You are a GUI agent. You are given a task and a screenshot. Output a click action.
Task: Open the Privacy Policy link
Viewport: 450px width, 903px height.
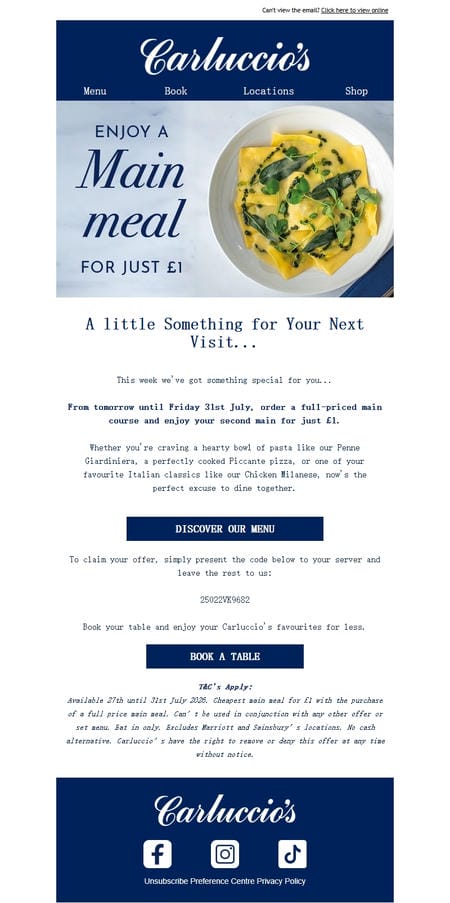pyautogui.click(x=281, y=881)
